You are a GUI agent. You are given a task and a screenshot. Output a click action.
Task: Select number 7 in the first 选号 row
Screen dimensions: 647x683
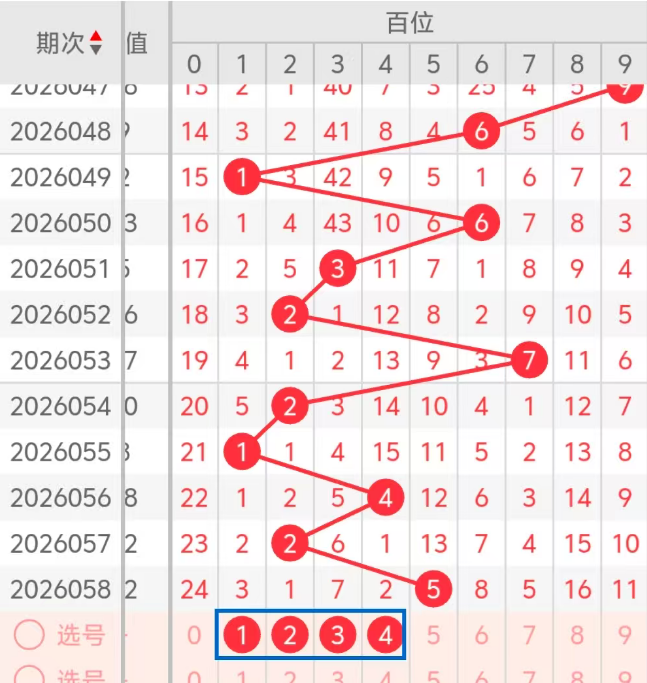(529, 635)
